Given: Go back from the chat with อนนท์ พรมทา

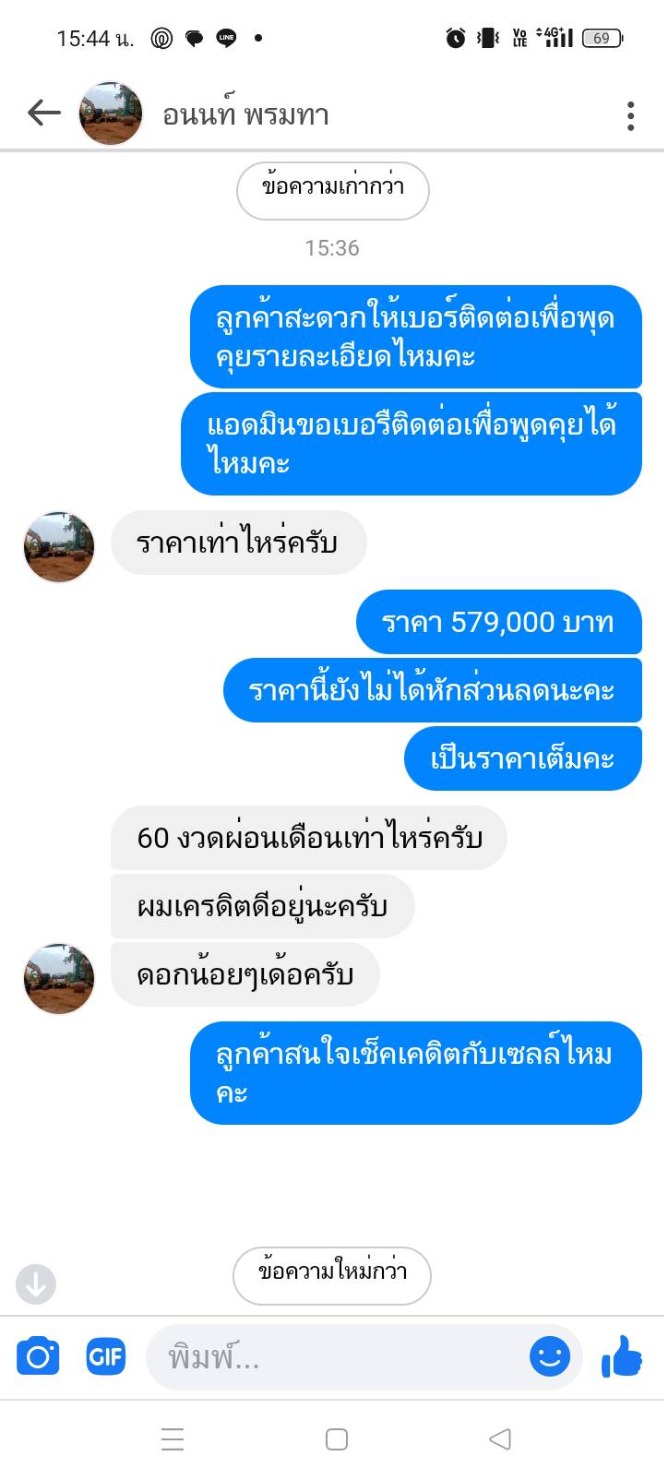Looking at the screenshot, I should point(44,114).
